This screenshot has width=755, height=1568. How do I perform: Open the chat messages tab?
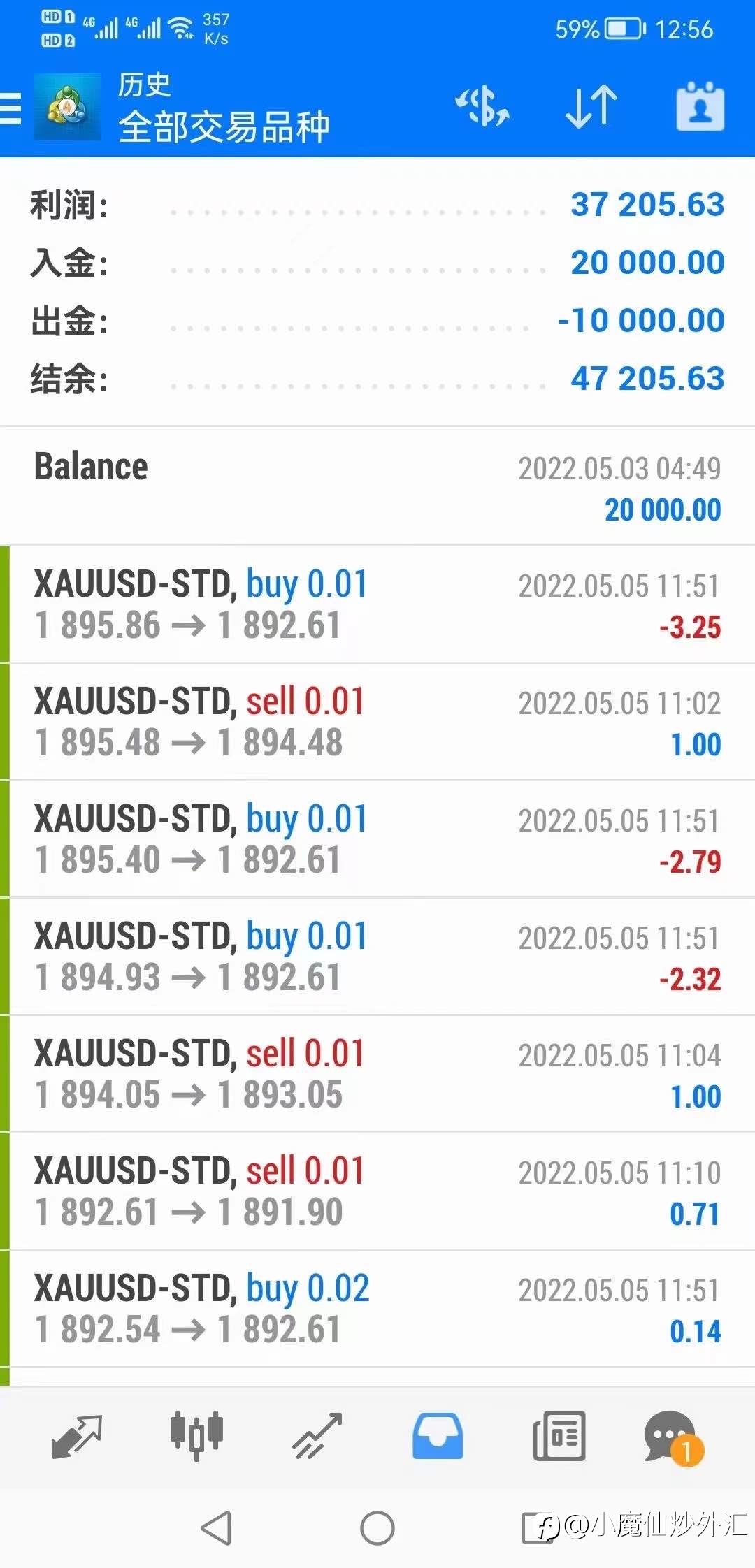[673, 1437]
